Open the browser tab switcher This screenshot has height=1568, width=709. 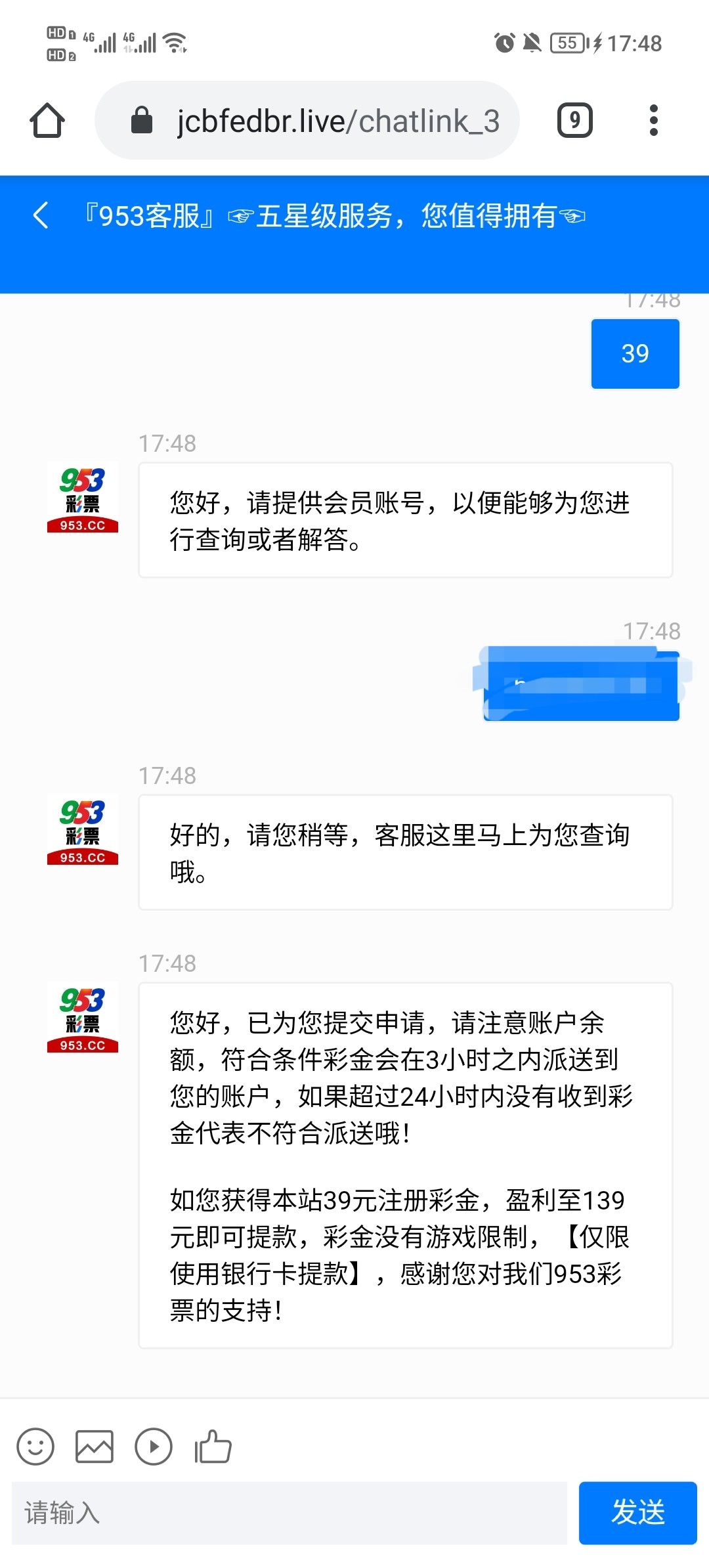[574, 121]
